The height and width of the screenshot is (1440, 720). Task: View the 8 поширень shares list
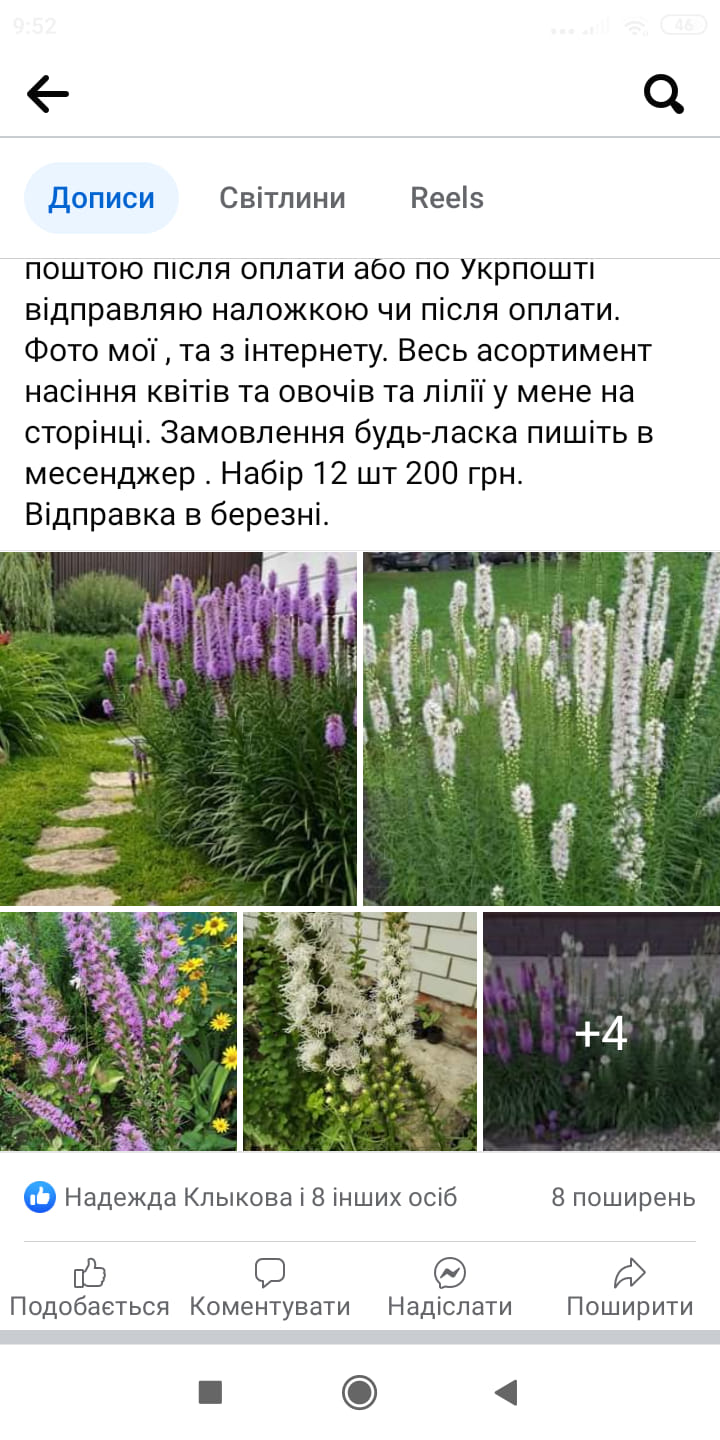(623, 1197)
